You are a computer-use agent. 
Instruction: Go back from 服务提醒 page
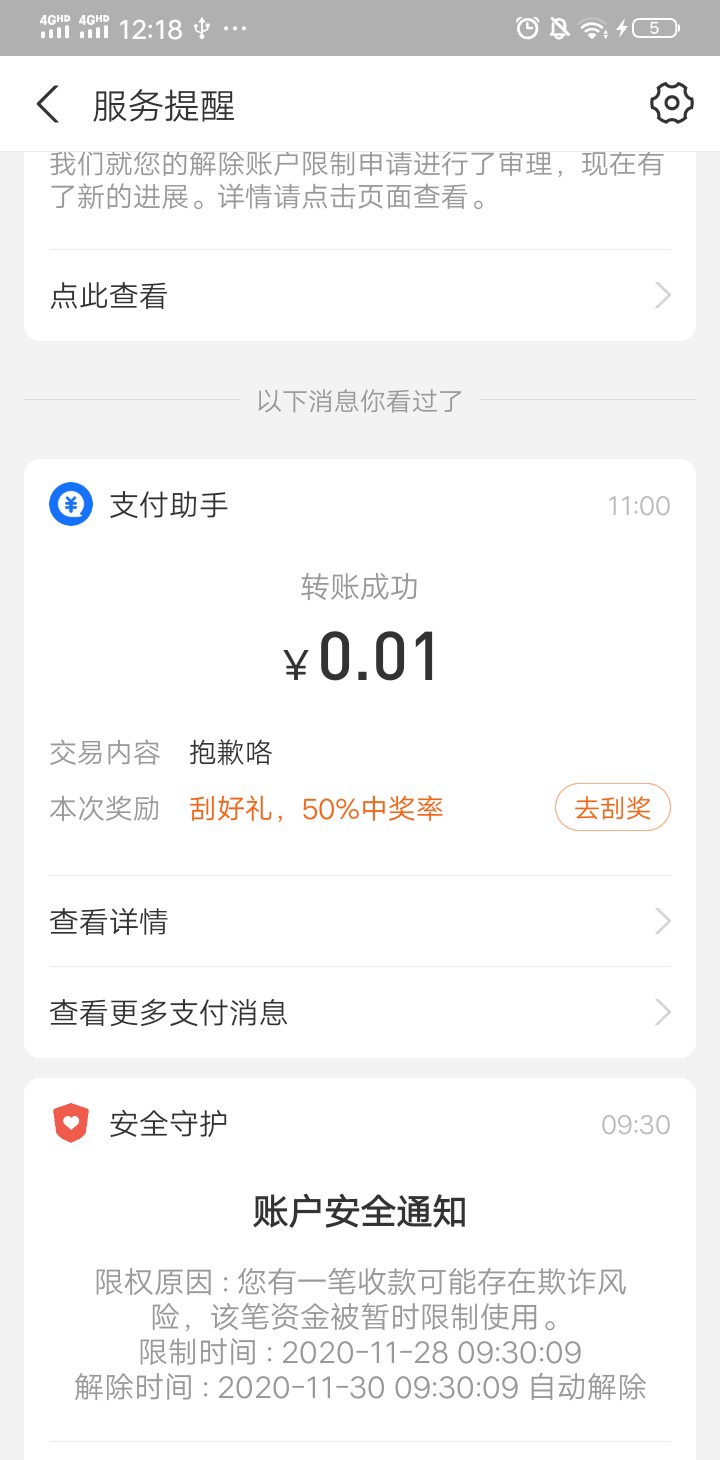[48, 104]
